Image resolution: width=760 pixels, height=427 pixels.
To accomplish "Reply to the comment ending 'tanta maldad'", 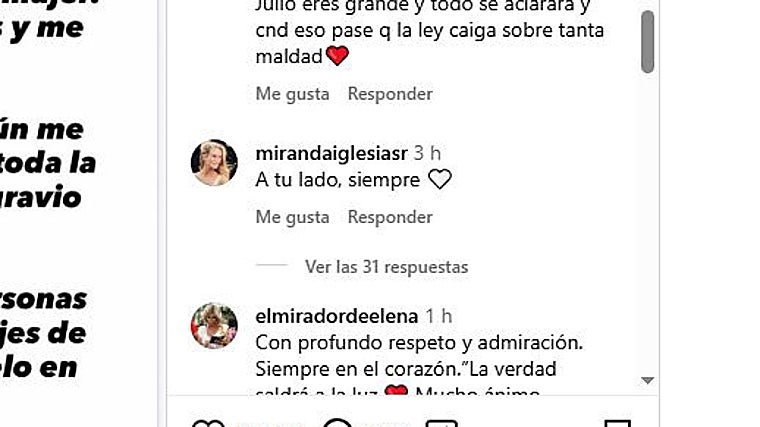I will (389, 94).
